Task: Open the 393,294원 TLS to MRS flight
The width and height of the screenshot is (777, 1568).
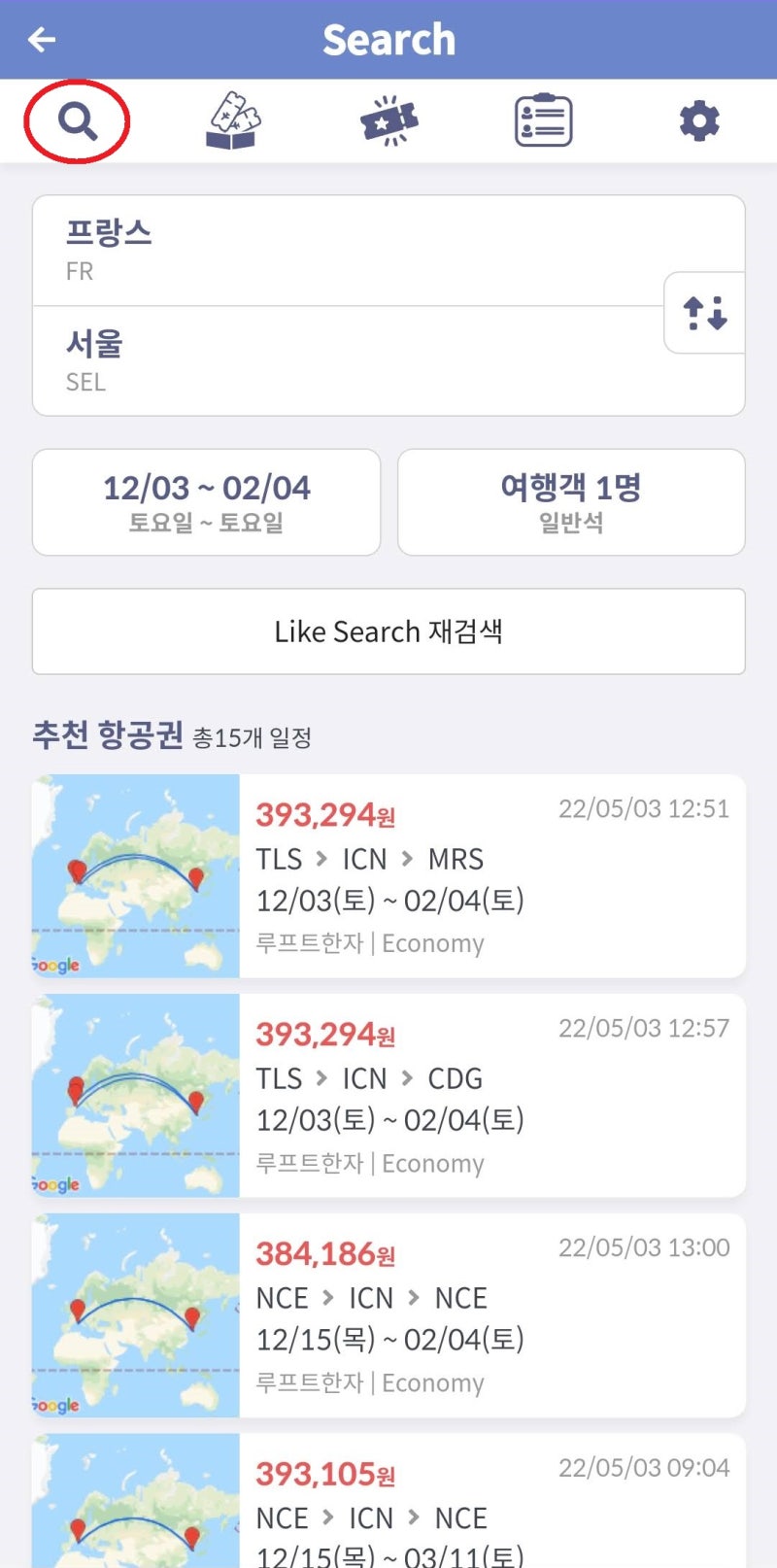Action: [x=388, y=874]
